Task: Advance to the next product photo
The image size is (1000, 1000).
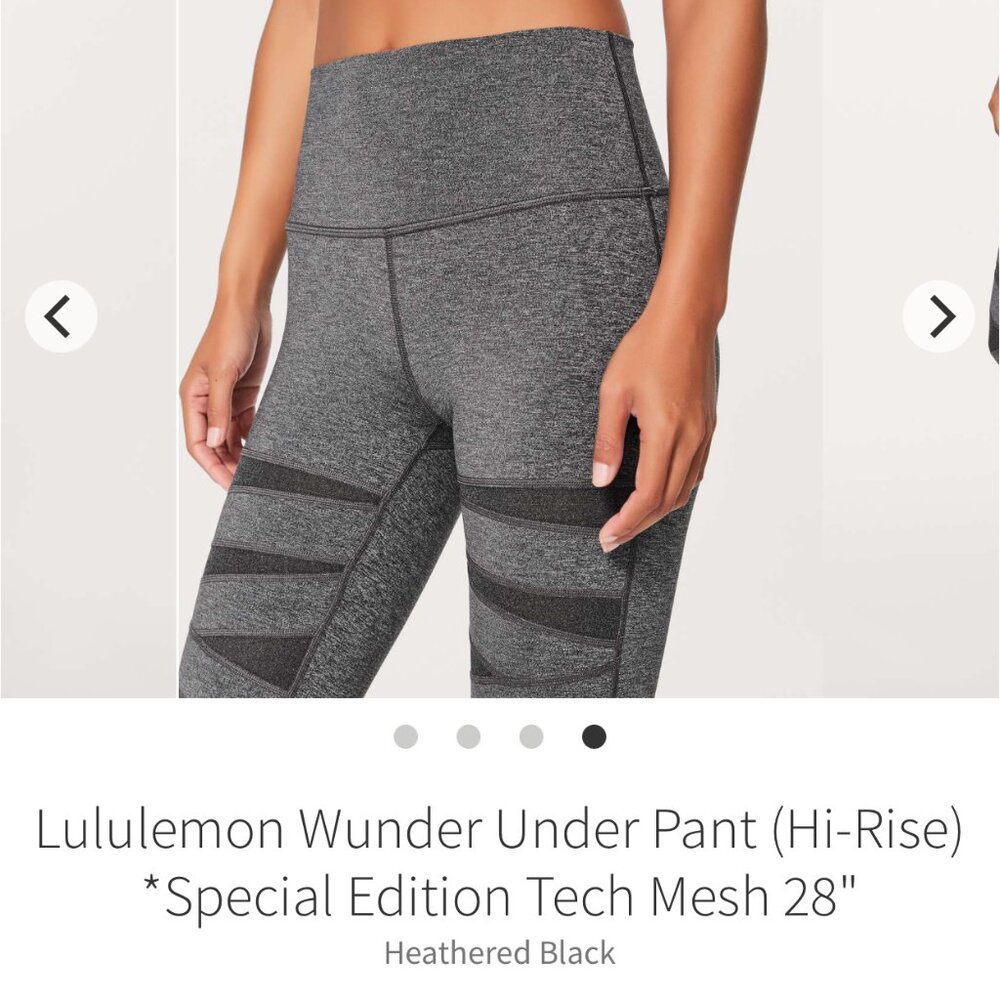Action: click(x=938, y=317)
